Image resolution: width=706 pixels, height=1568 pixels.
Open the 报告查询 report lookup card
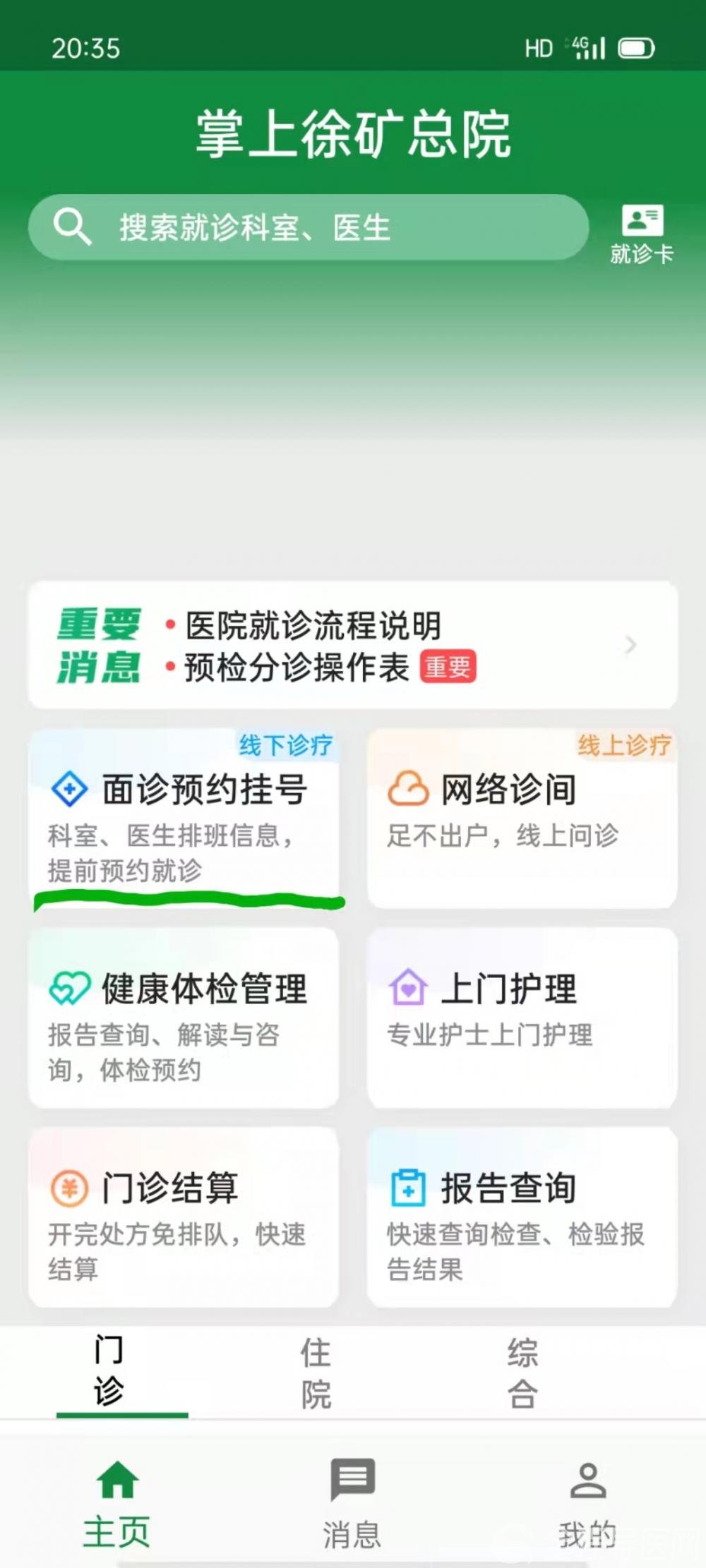(522, 1217)
